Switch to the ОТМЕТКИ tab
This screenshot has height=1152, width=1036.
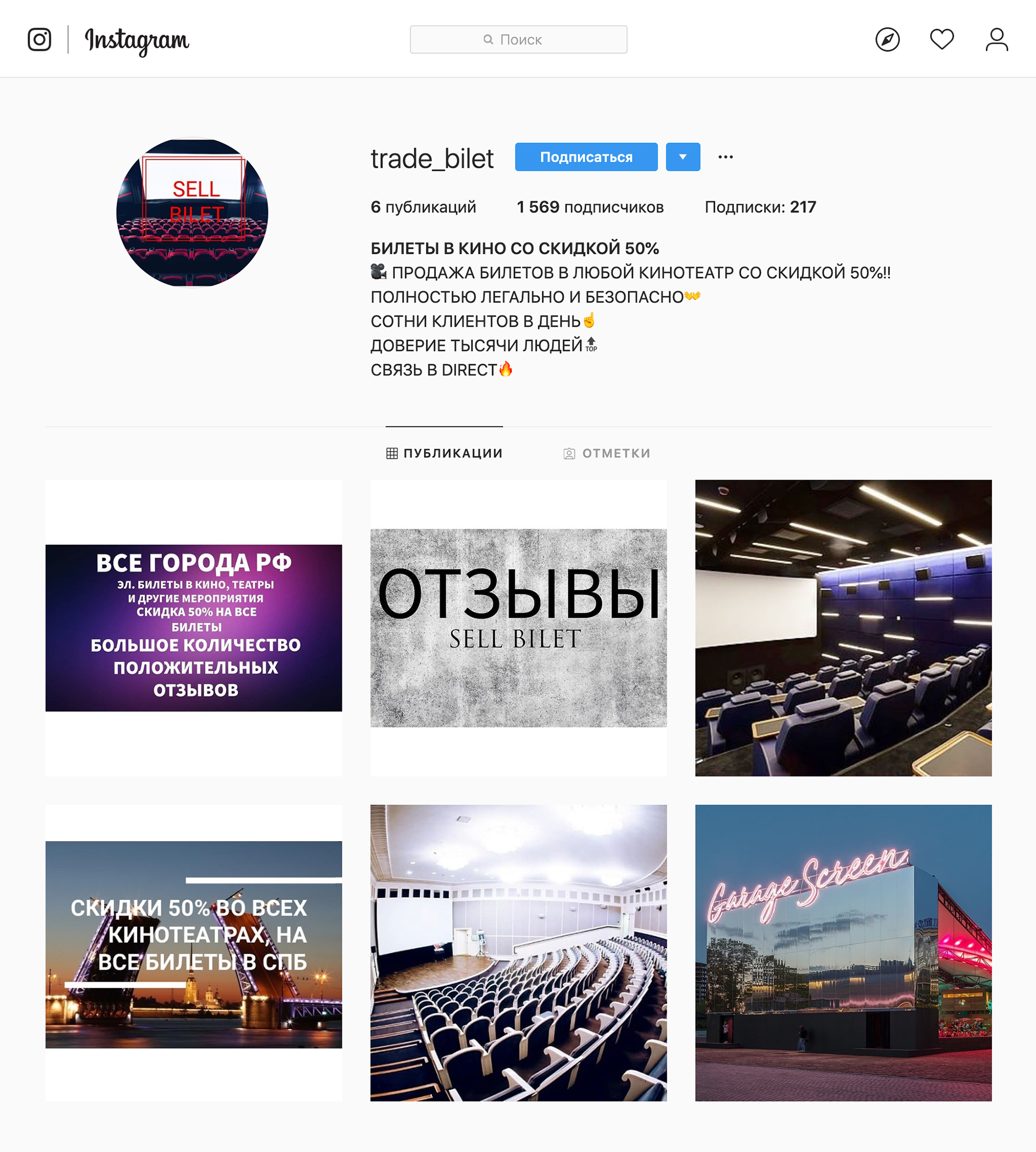(x=607, y=453)
